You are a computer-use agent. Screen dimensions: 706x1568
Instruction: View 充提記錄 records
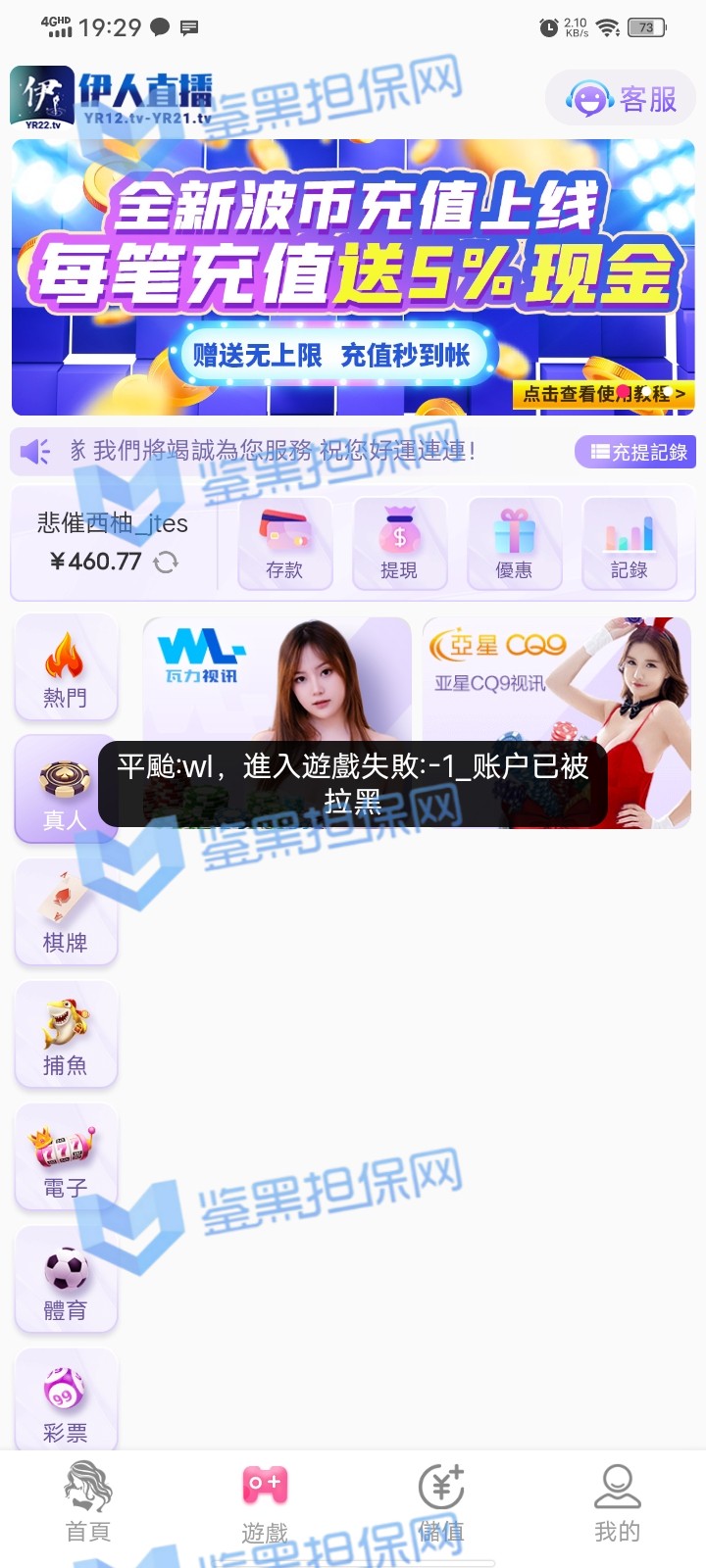tap(637, 452)
